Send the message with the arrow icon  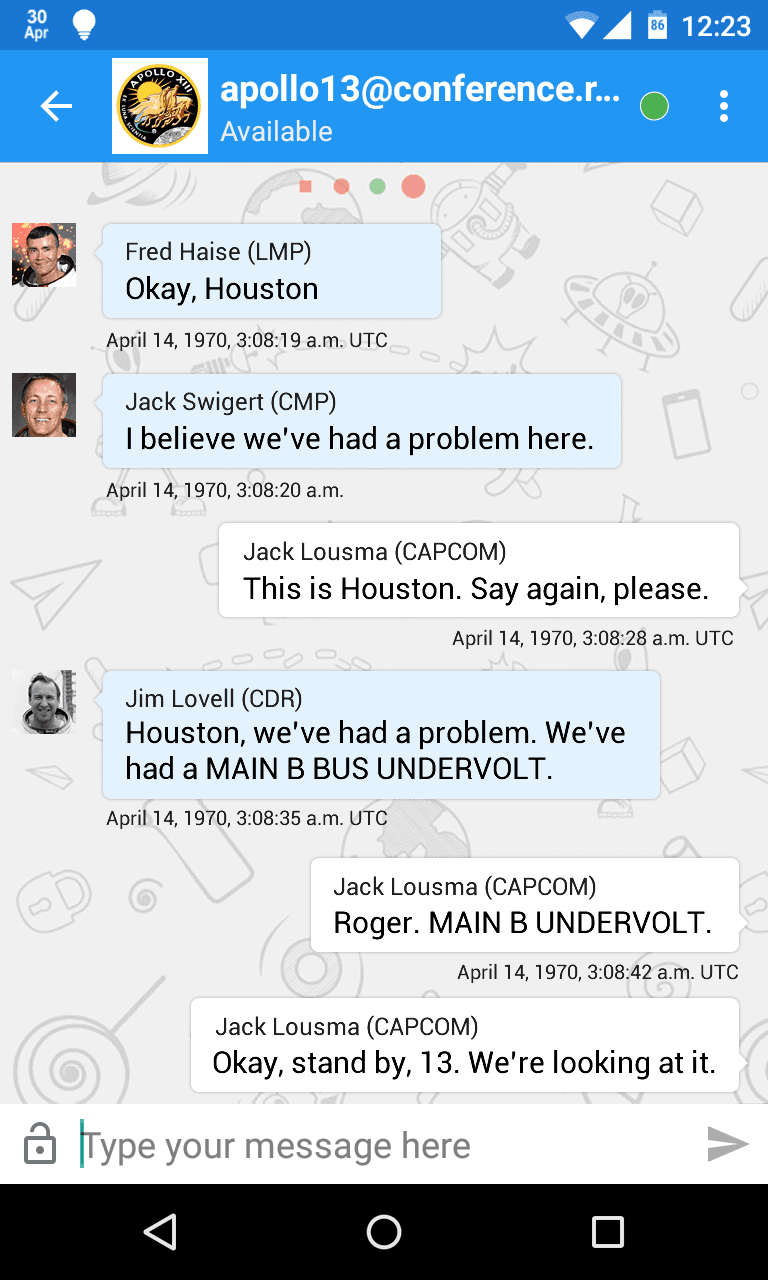[727, 1144]
